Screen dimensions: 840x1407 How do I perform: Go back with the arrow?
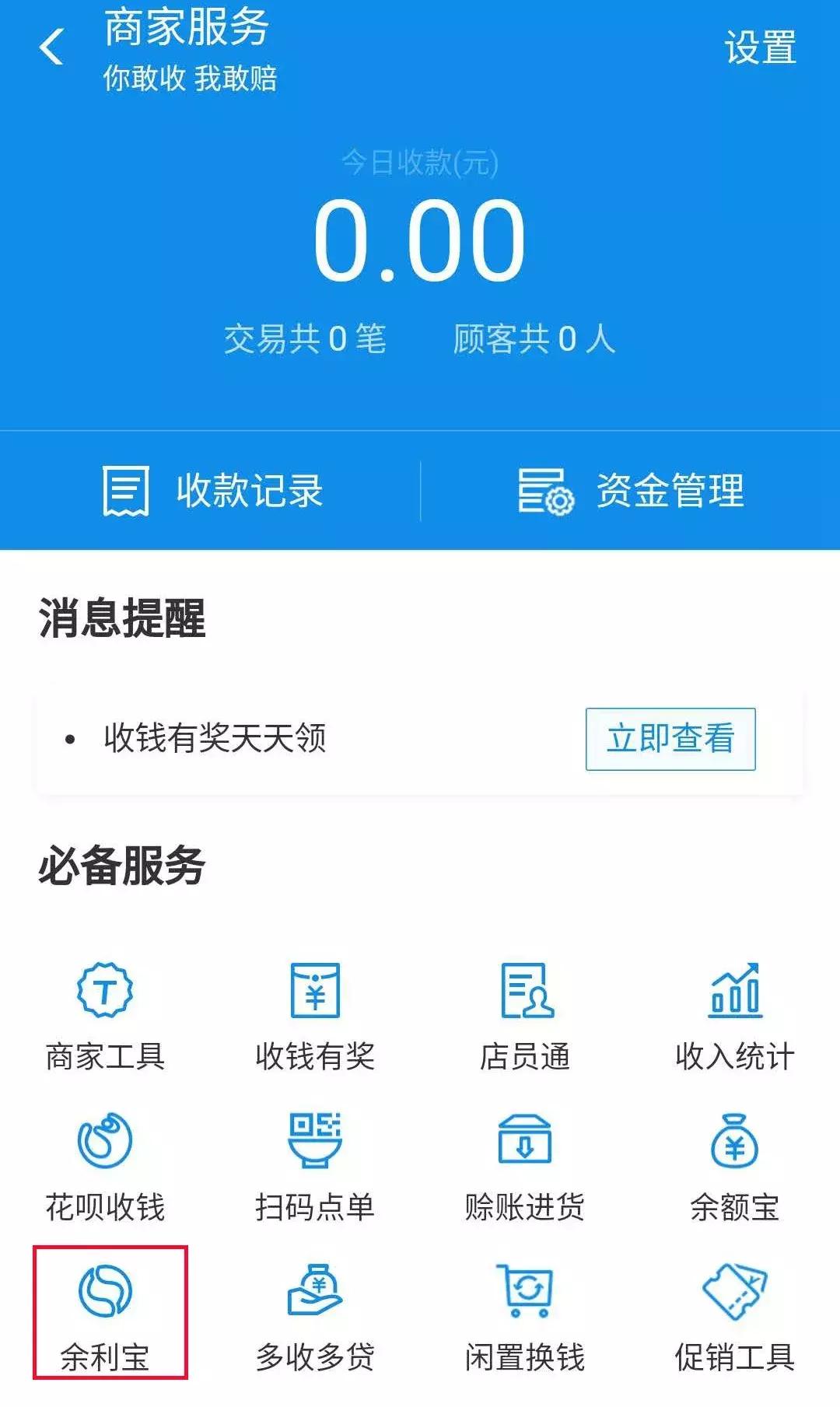tap(48, 48)
